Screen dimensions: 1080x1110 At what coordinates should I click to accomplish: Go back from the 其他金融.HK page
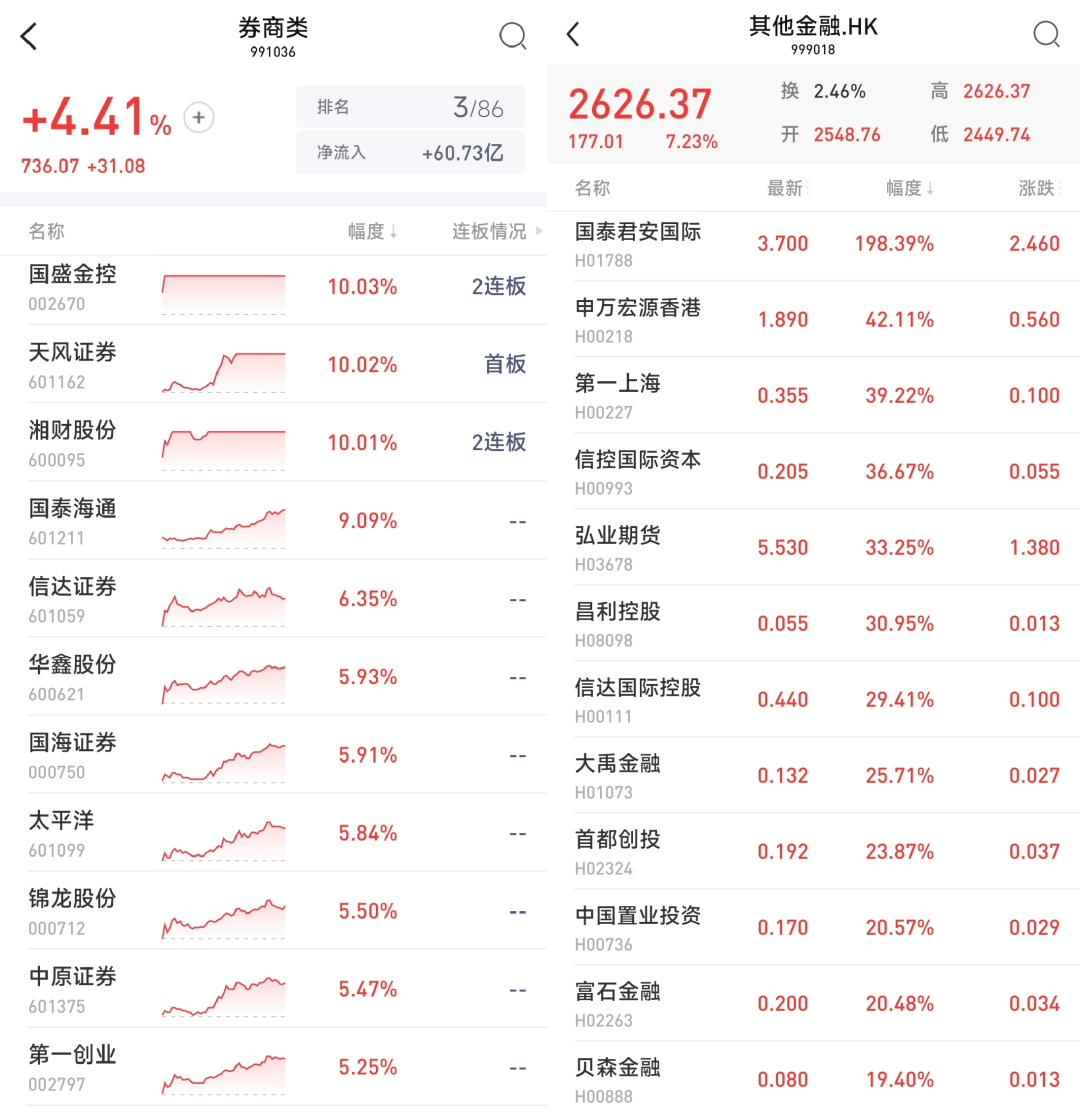pos(573,35)
